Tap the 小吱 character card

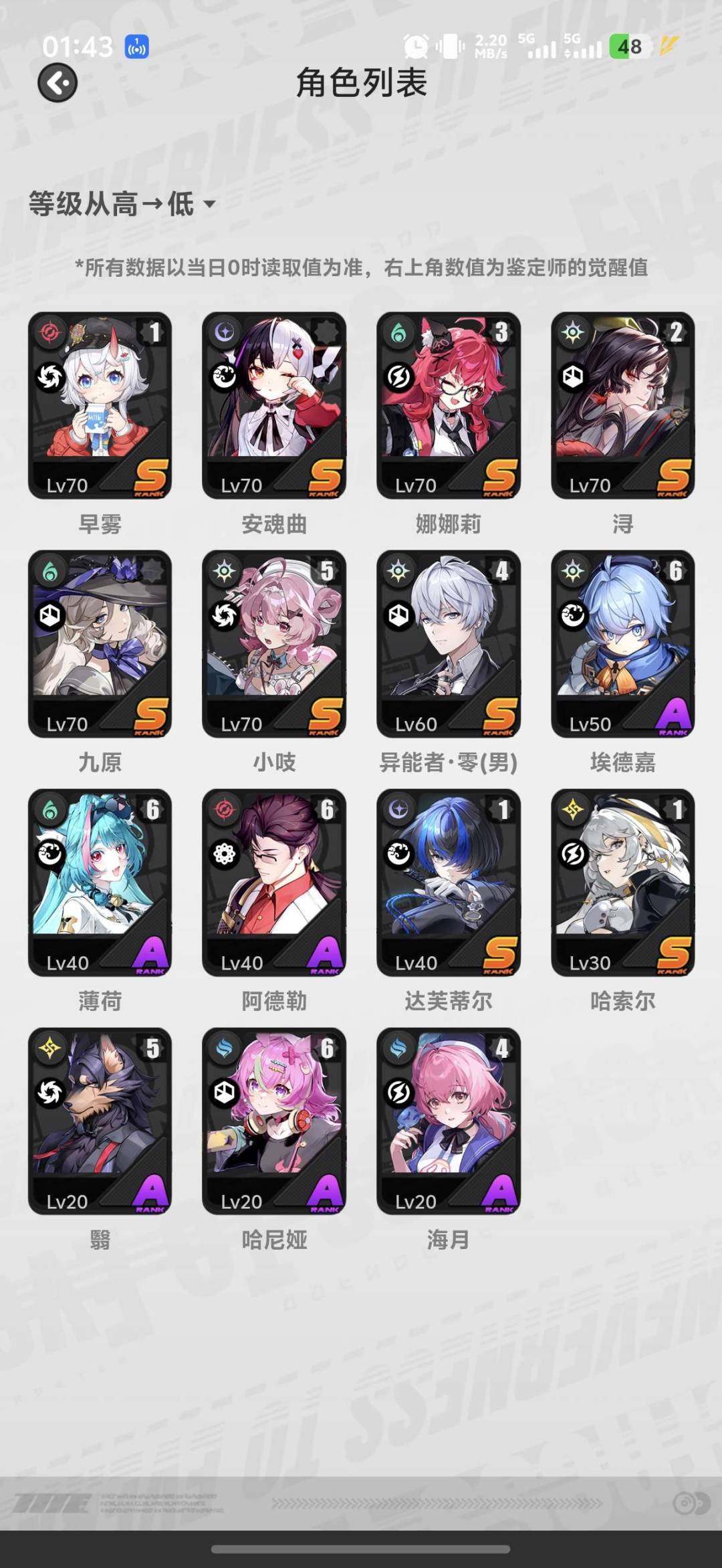click(274, 644)
